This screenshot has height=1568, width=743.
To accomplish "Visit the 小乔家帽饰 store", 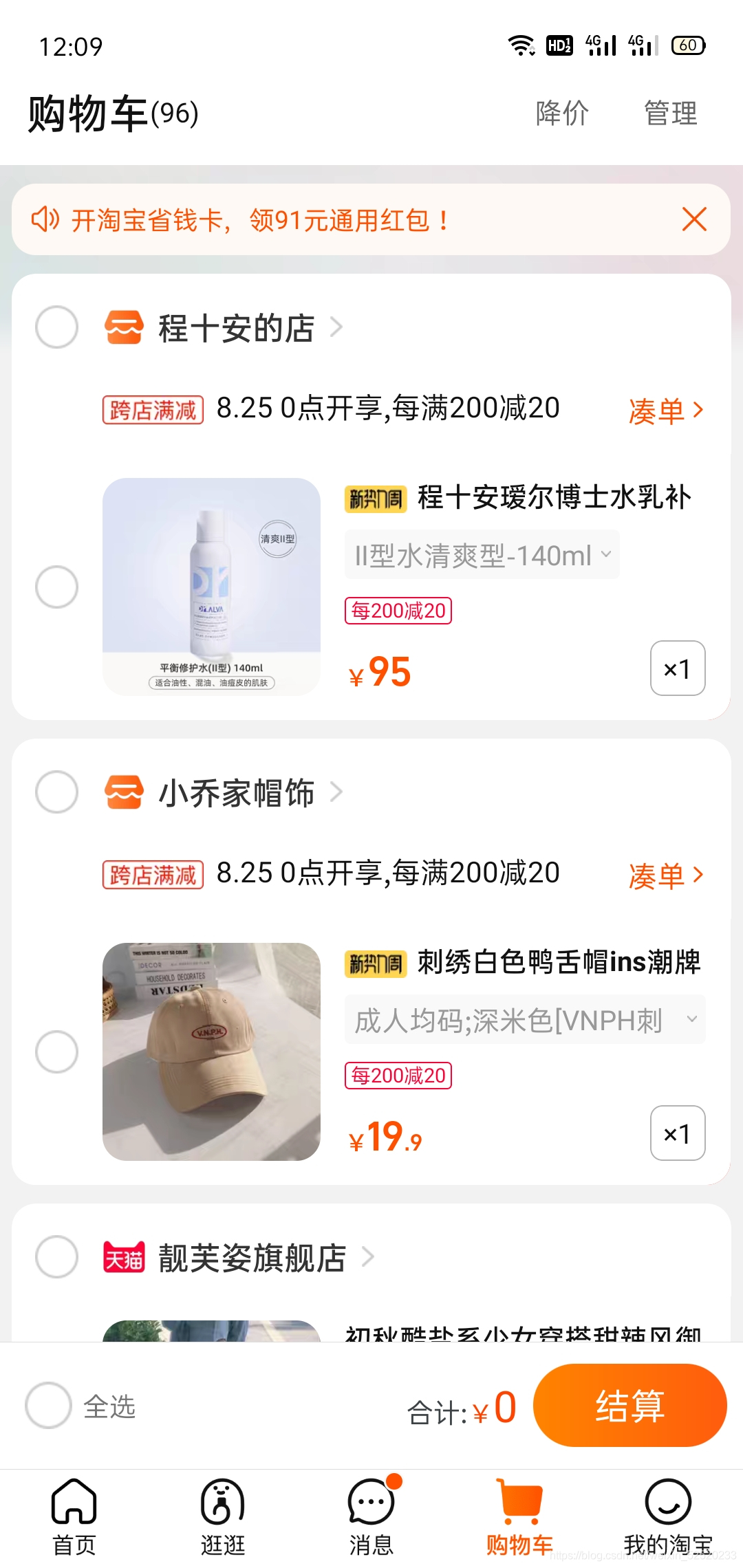I will tap(237, 793).
